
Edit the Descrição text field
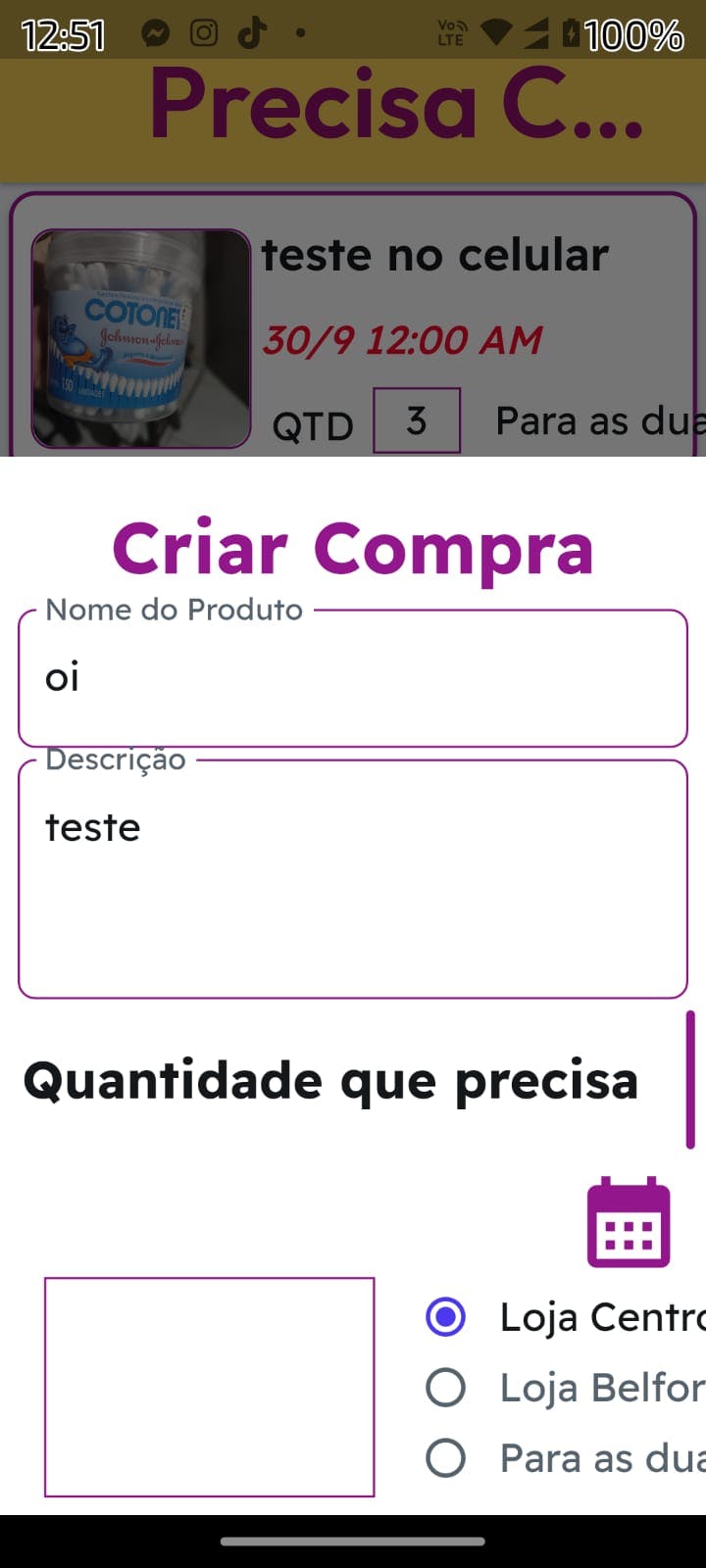(x=353, y=878)
